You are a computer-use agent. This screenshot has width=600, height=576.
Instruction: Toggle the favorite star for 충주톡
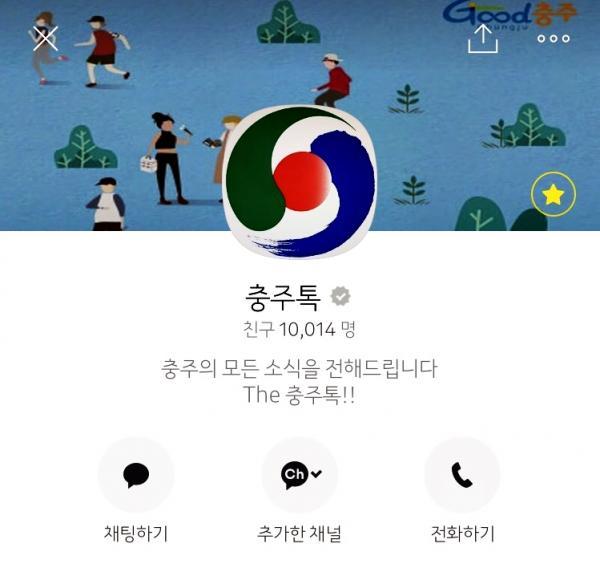pyautogui.click(x=553, y=197)
